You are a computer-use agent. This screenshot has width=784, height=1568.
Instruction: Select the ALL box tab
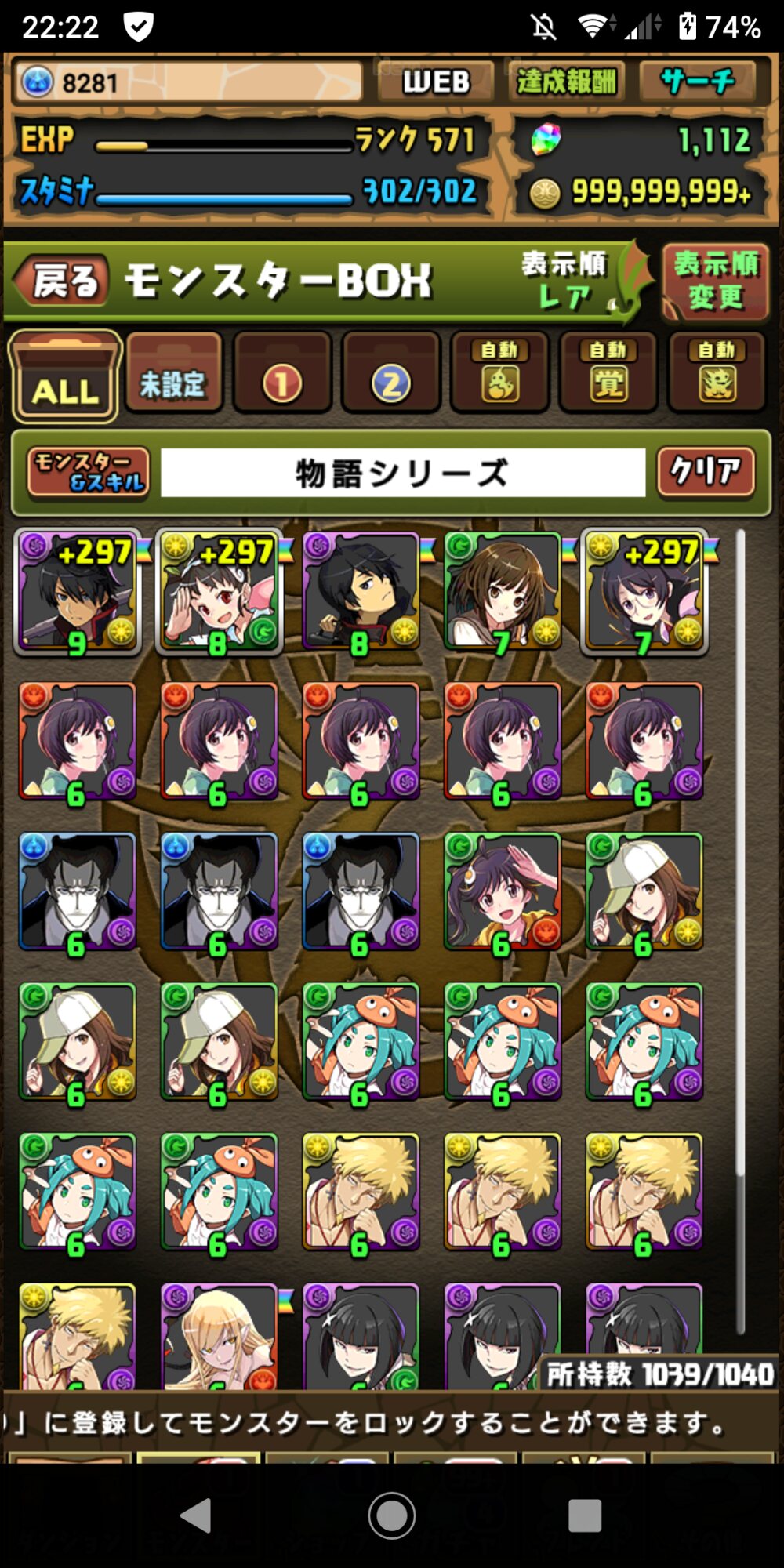click(x=65, y=378)
